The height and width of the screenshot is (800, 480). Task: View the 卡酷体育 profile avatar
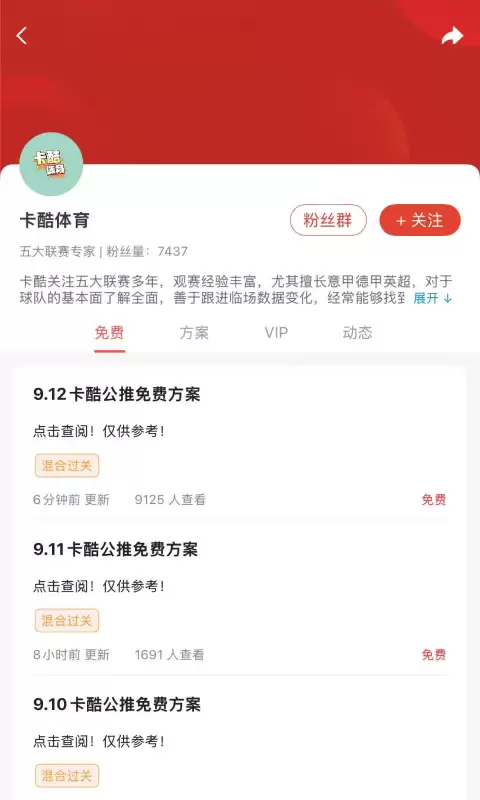point(51,164)
